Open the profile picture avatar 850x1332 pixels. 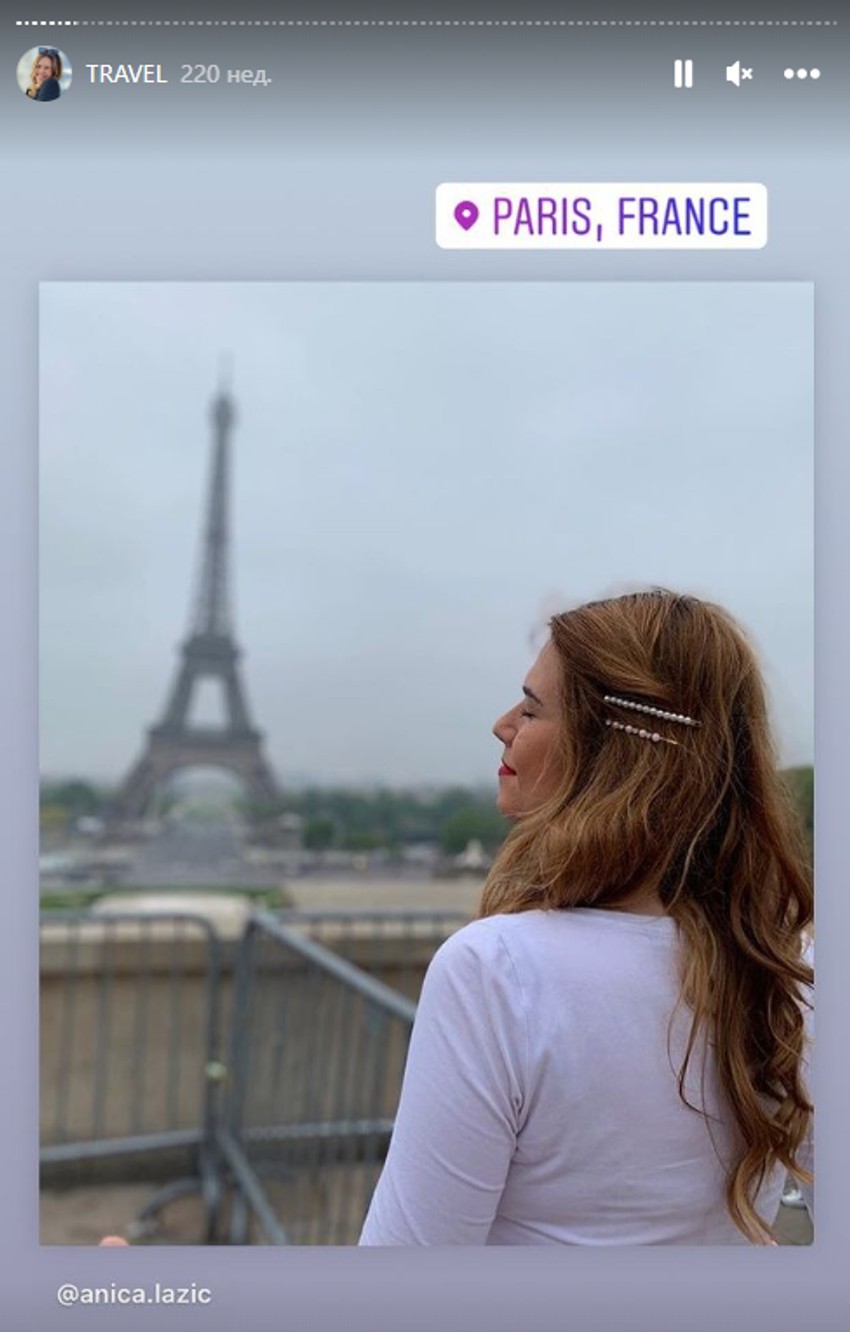44,74
